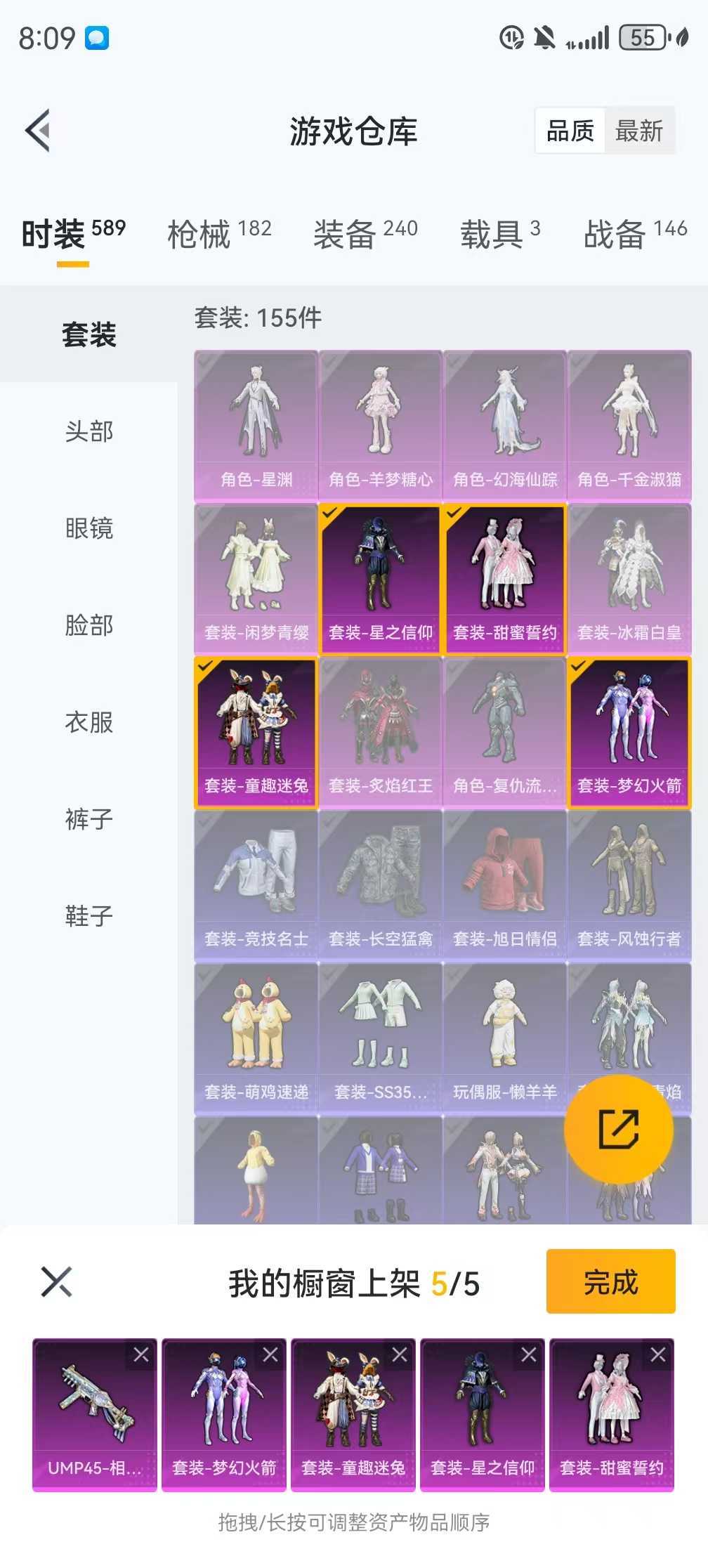The image size is (708, 1568).
Task: Switch sorting to 最新
Action: pos(641,131)
